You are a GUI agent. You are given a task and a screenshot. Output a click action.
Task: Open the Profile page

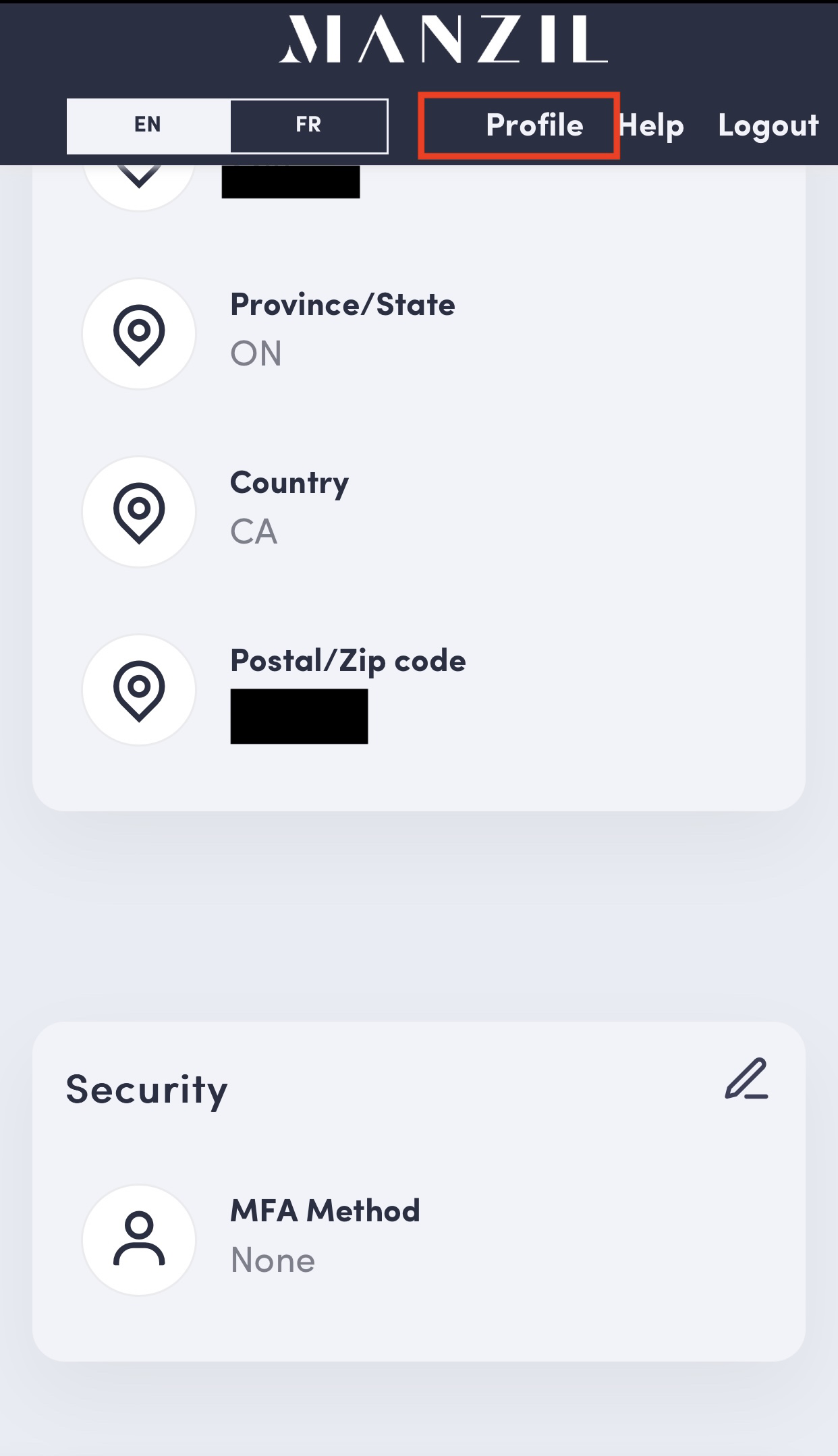tap(534, 125)
